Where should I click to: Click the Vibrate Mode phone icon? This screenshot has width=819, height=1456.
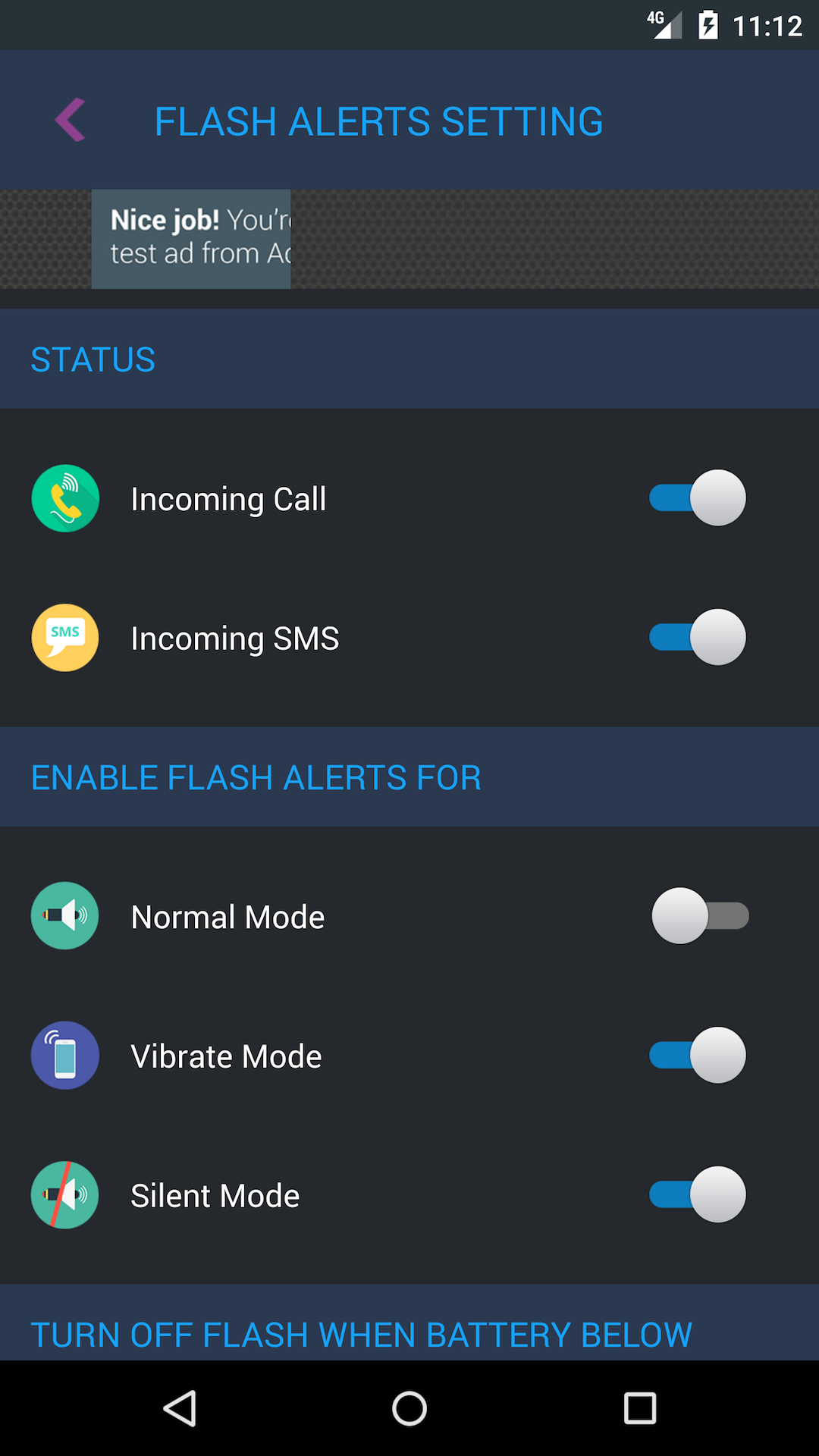point(65,1055)
